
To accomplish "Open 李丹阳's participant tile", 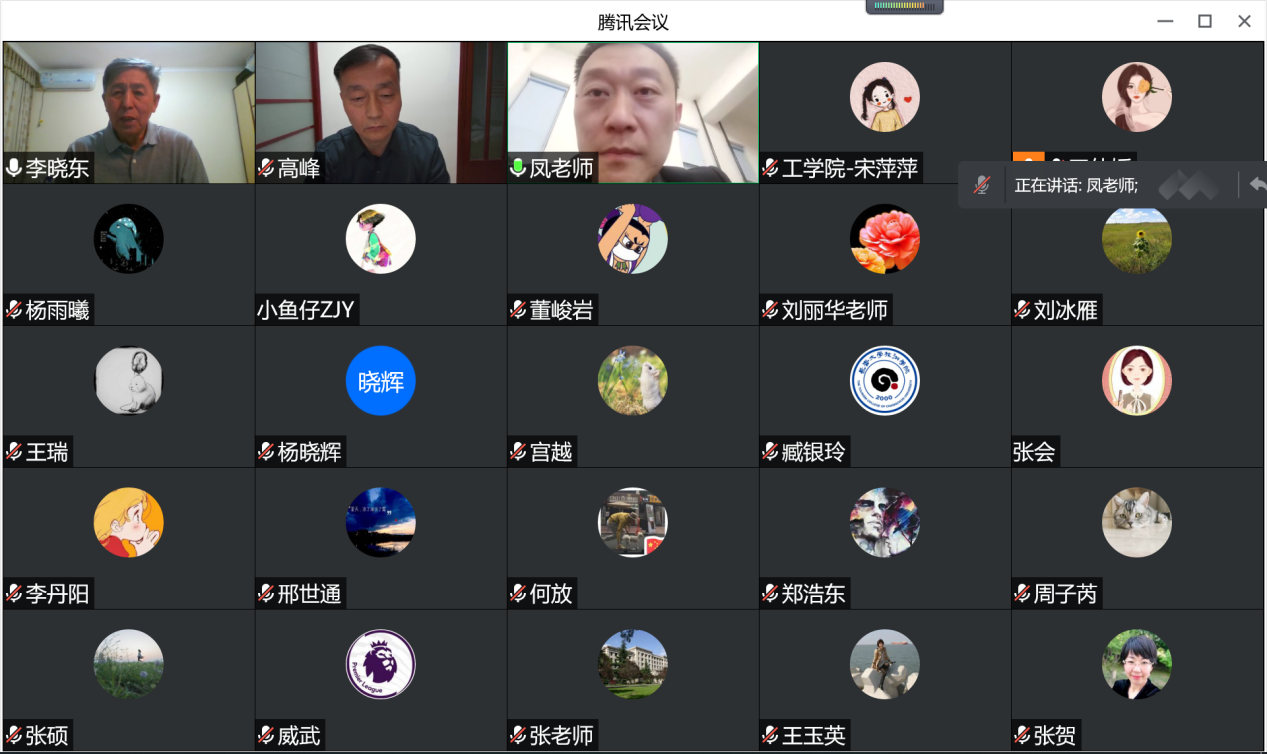I will point(129,538).
